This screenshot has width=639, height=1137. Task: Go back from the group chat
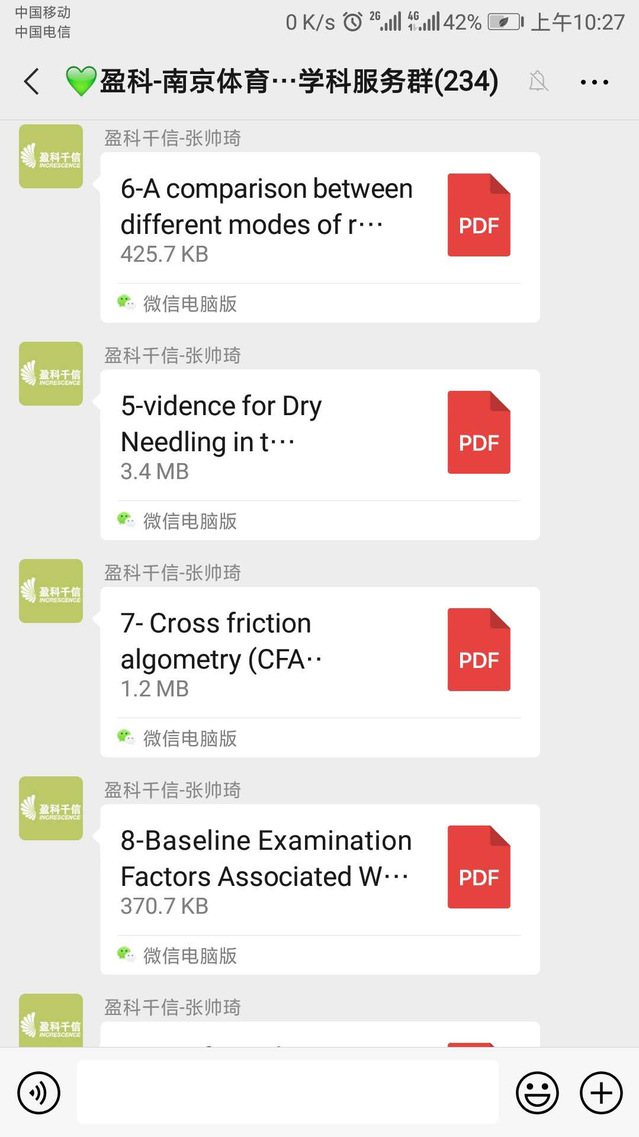[32, 82]
